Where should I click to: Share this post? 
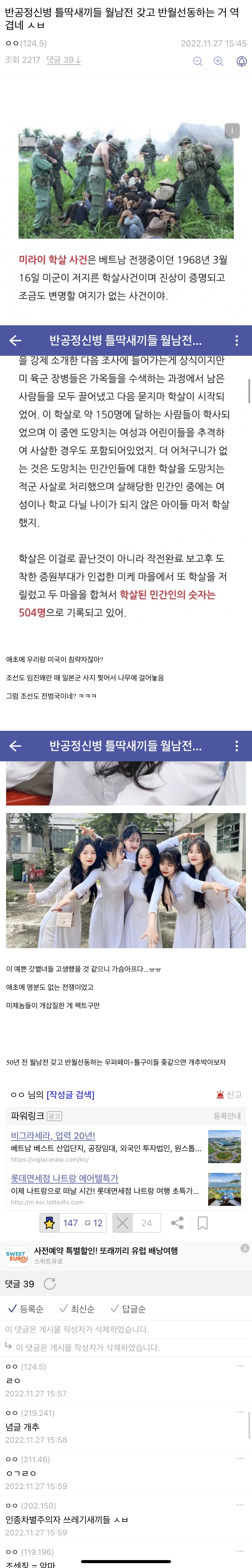click(x=177, y=1222)
